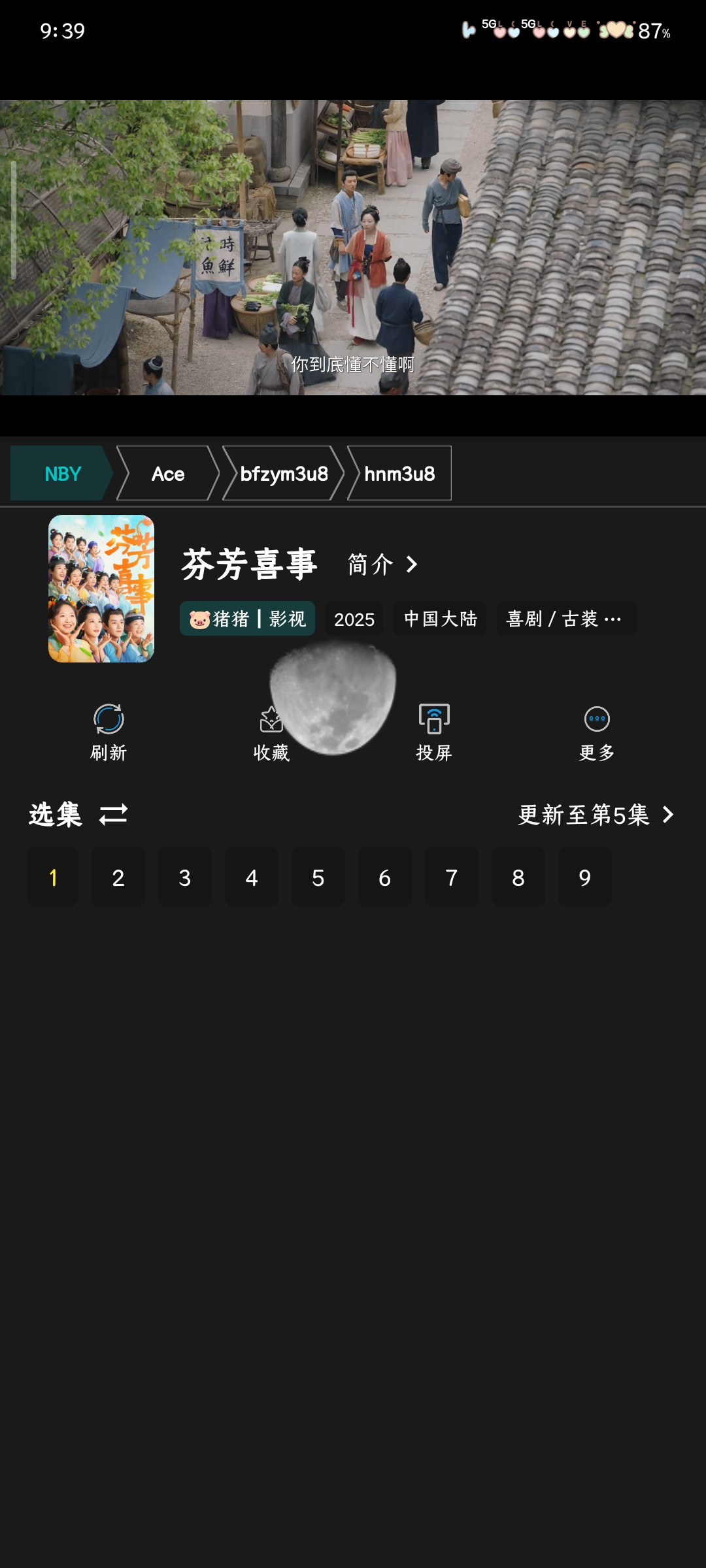Viewport: 706px width, 1568px height.
Task: Open the 芬芳喜事 poster thumbnail
Action: 101,587
